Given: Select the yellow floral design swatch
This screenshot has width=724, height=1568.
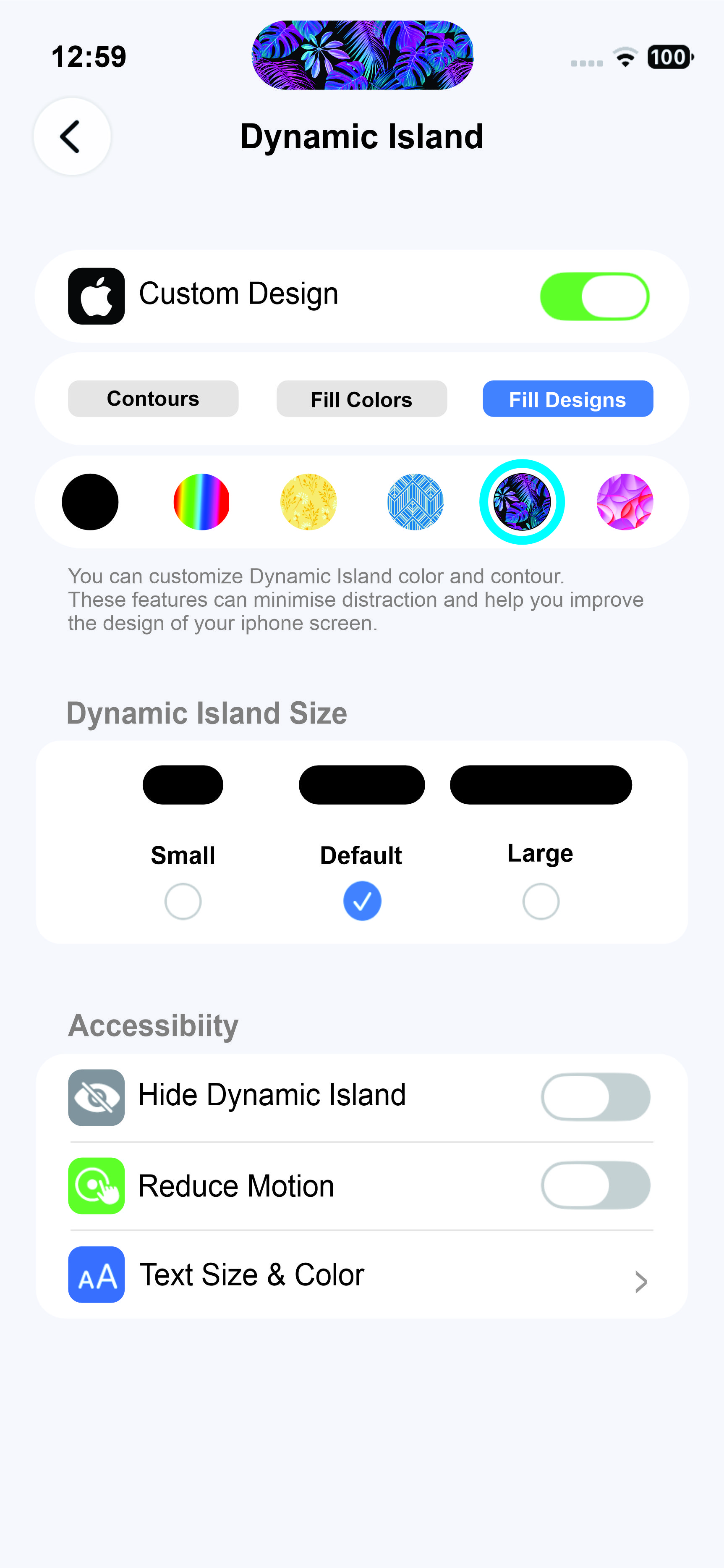Looking at the screenshot, I should [x=308, y=502].
